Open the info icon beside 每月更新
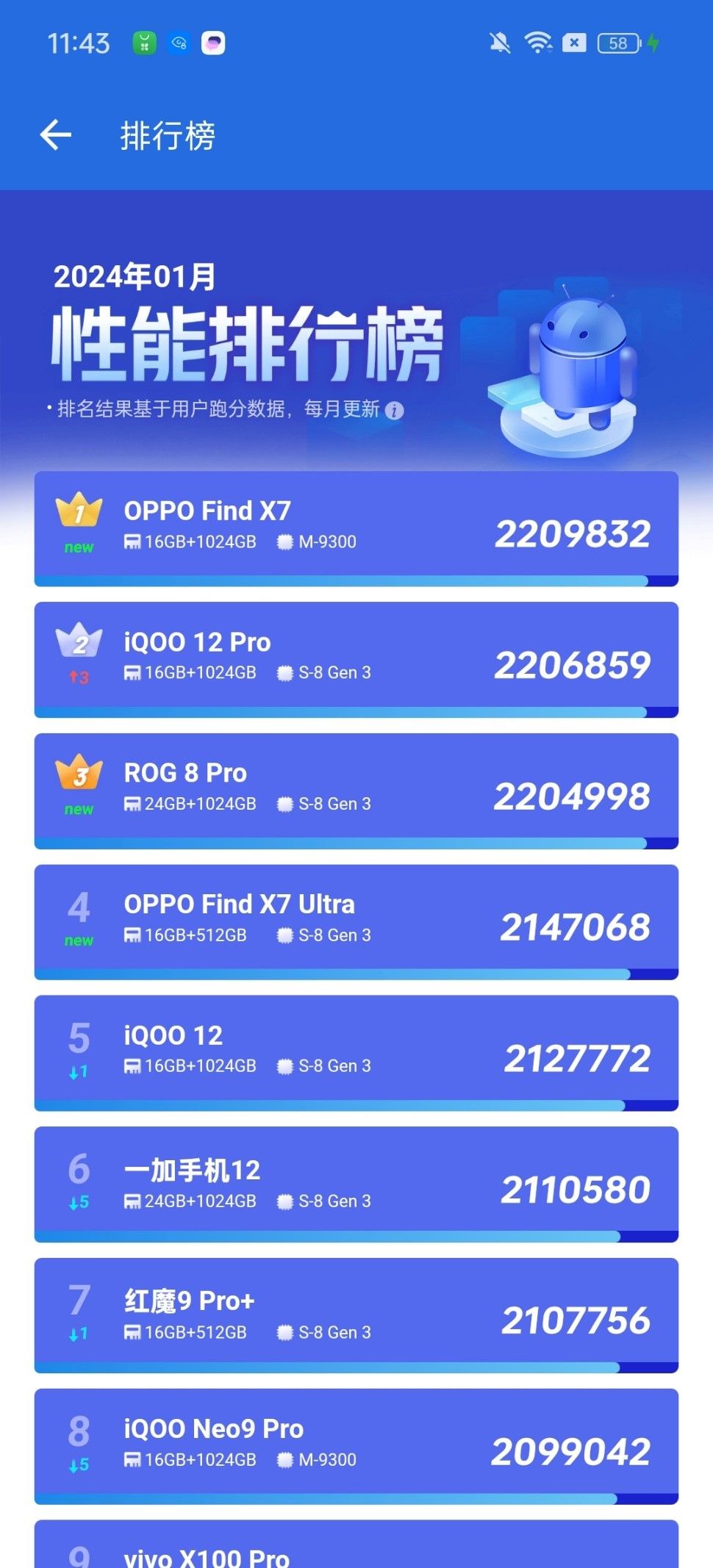 [x=395, y=411]
